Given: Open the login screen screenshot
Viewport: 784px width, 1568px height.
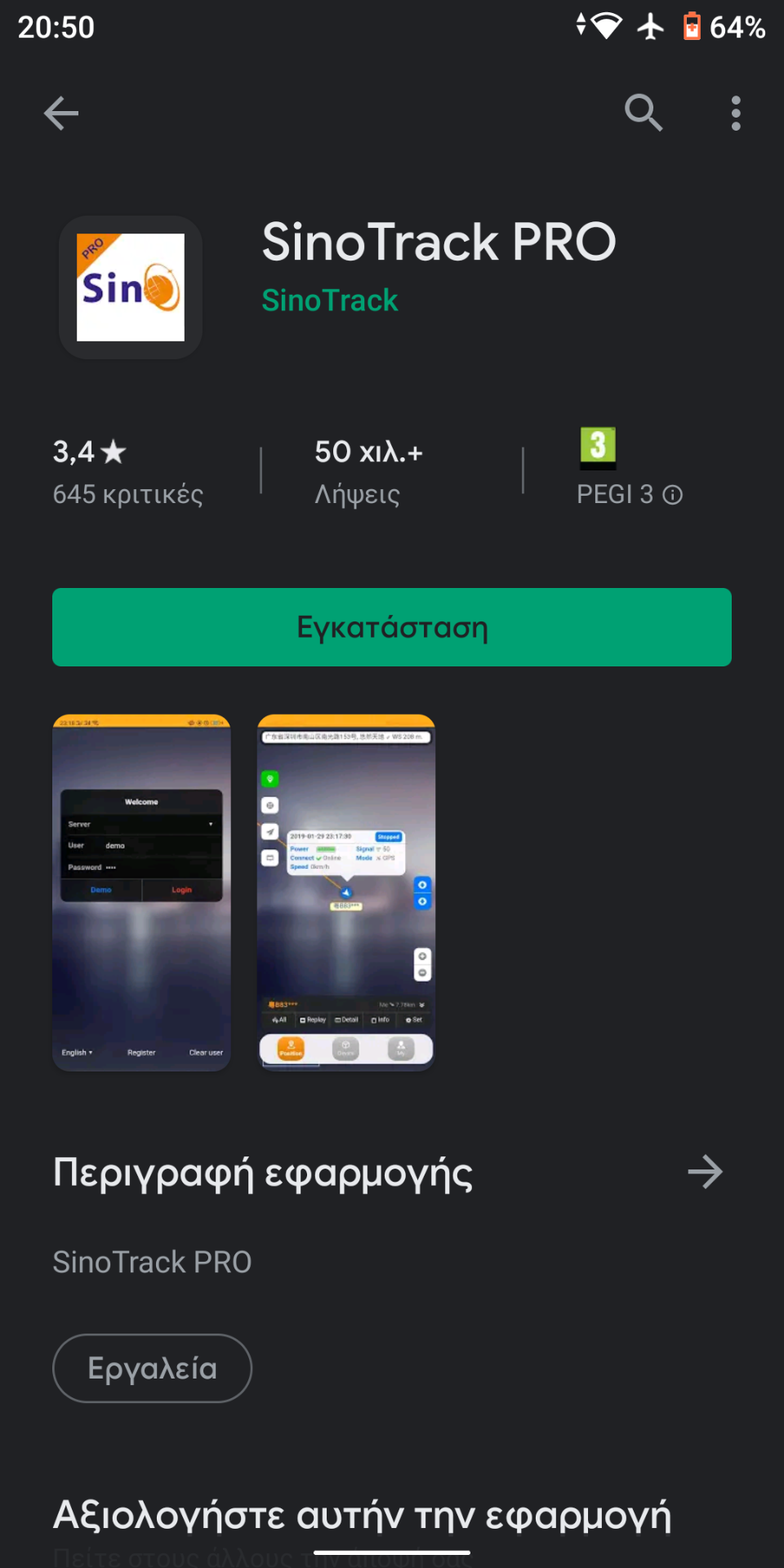Looking at the screenshot, I should click(x=141, y=892).
